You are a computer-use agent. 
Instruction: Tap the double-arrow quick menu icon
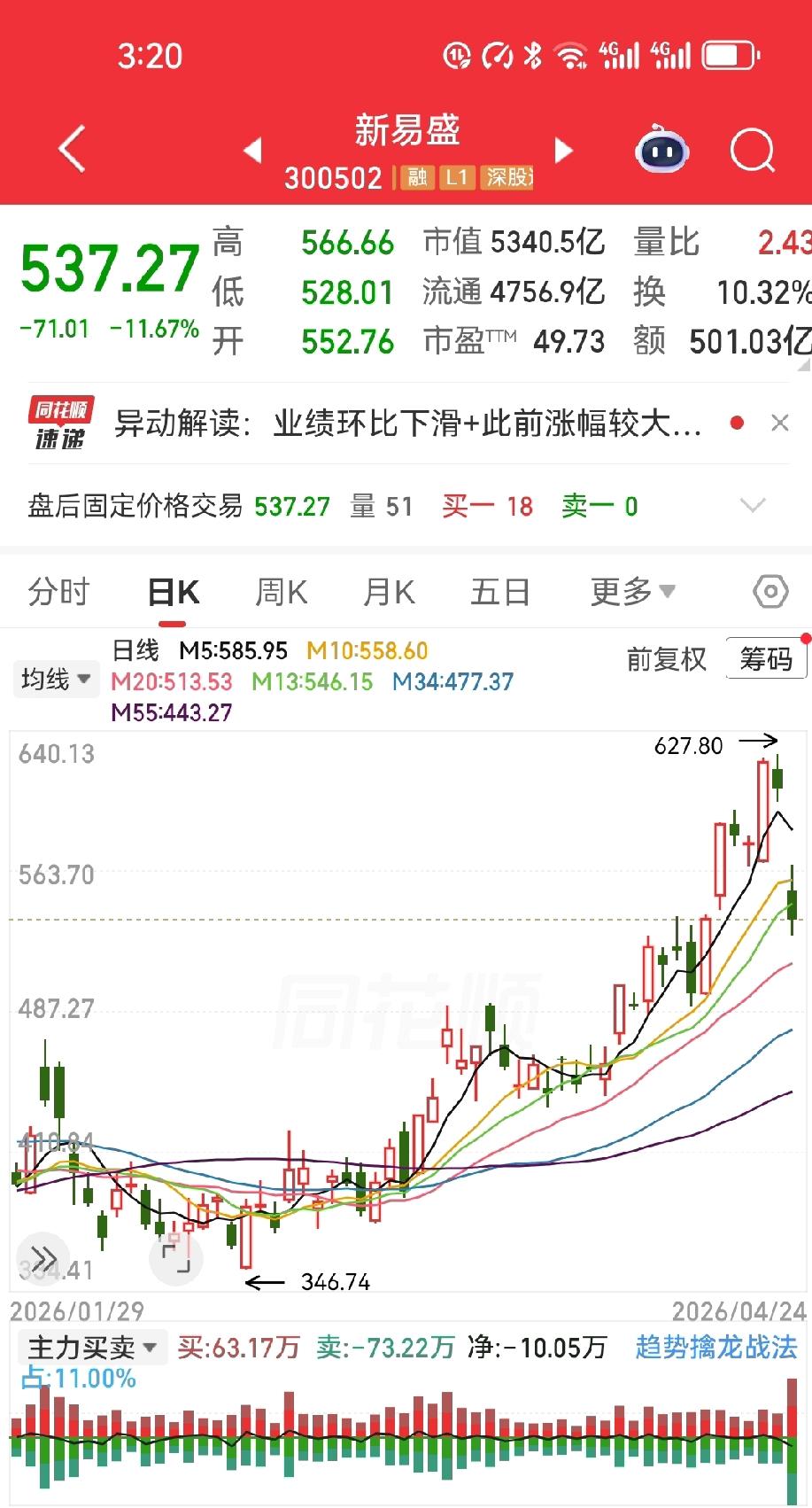[x=41, y=1257]
